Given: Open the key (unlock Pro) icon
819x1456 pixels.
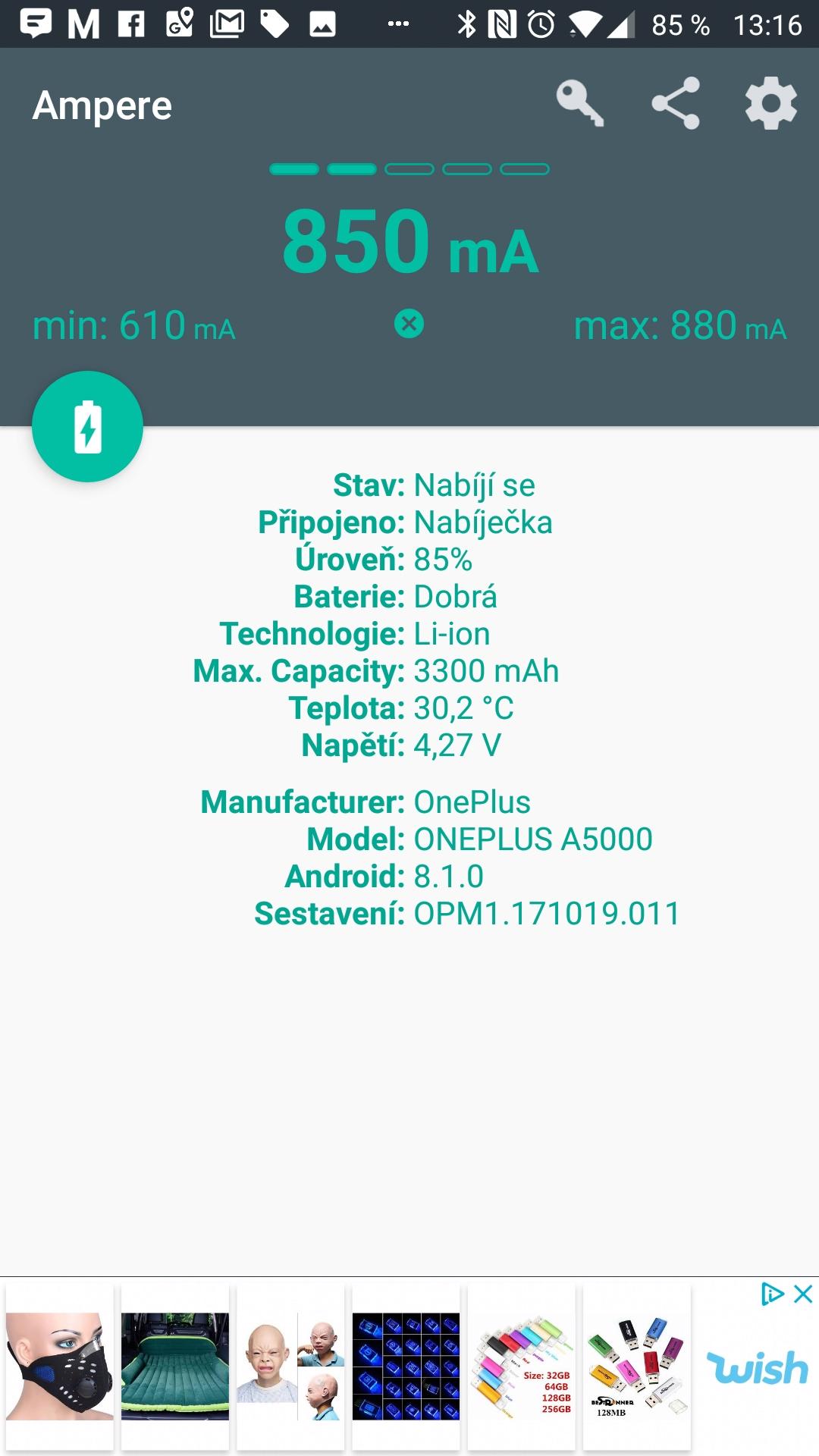Looking at the screenshot, I should coord(580,103).
